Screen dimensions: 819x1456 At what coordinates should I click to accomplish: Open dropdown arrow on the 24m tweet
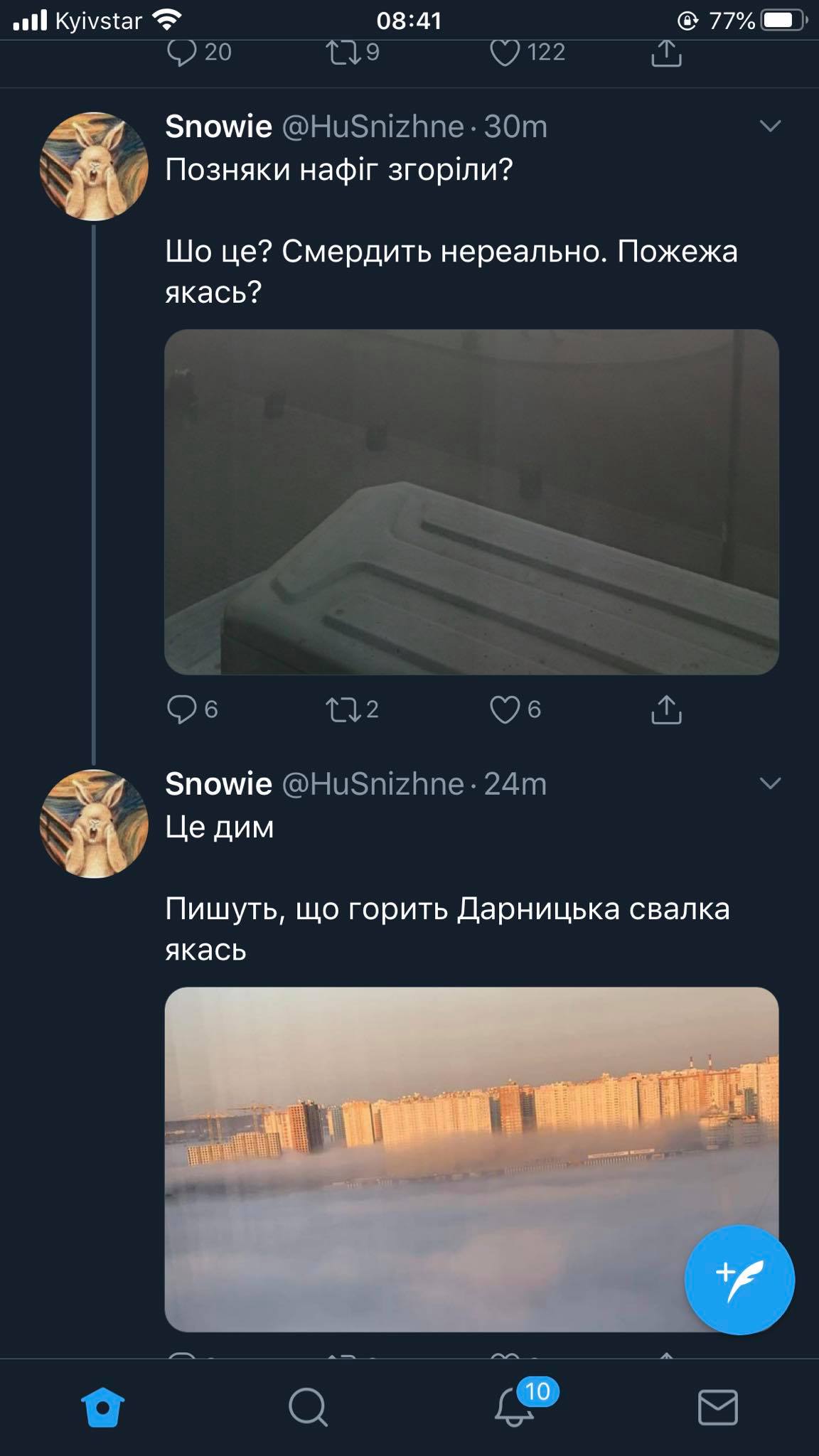pyautogui.click(x=771, y=783)
